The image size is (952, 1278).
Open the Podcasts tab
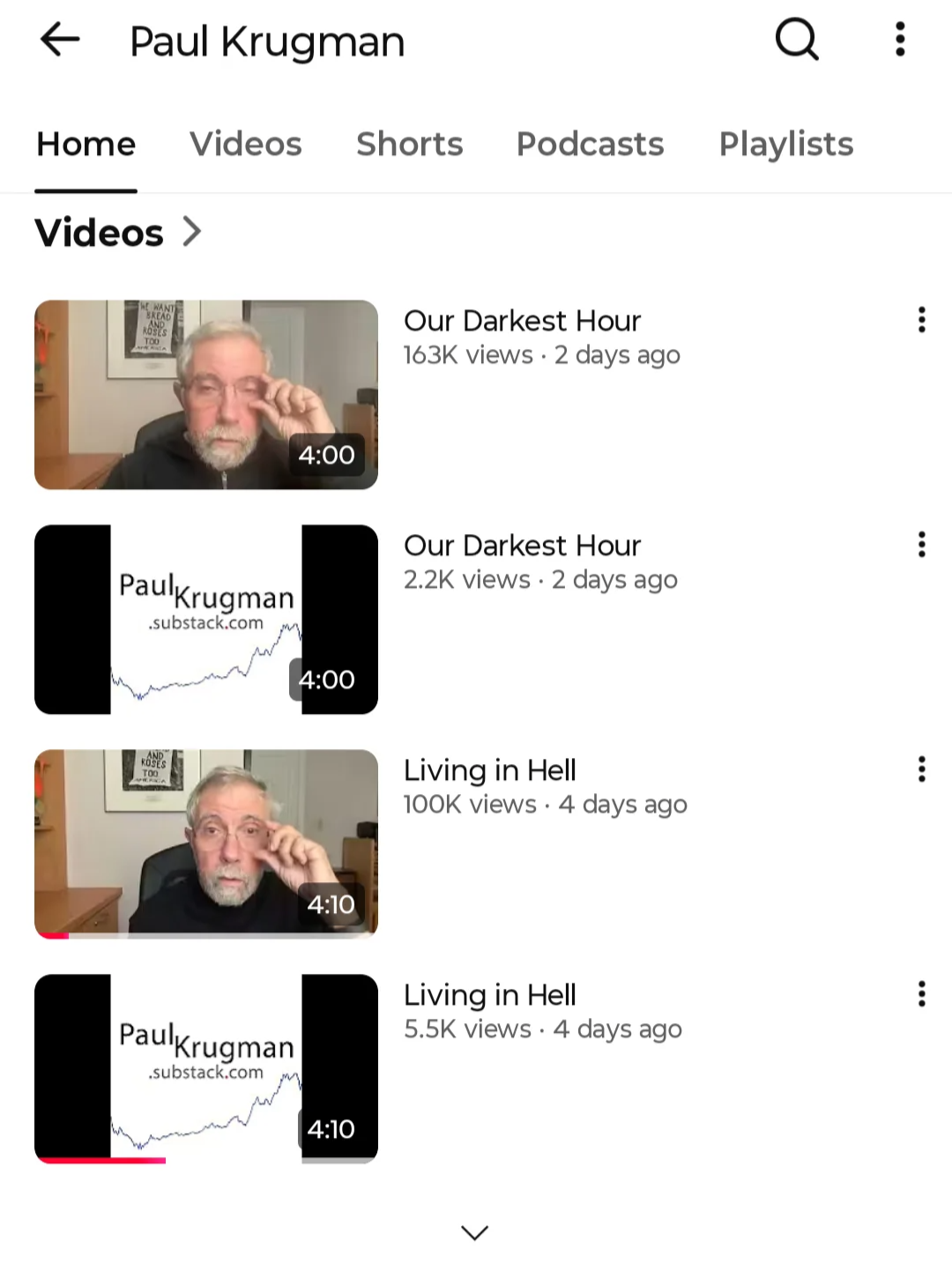[590, 145]
